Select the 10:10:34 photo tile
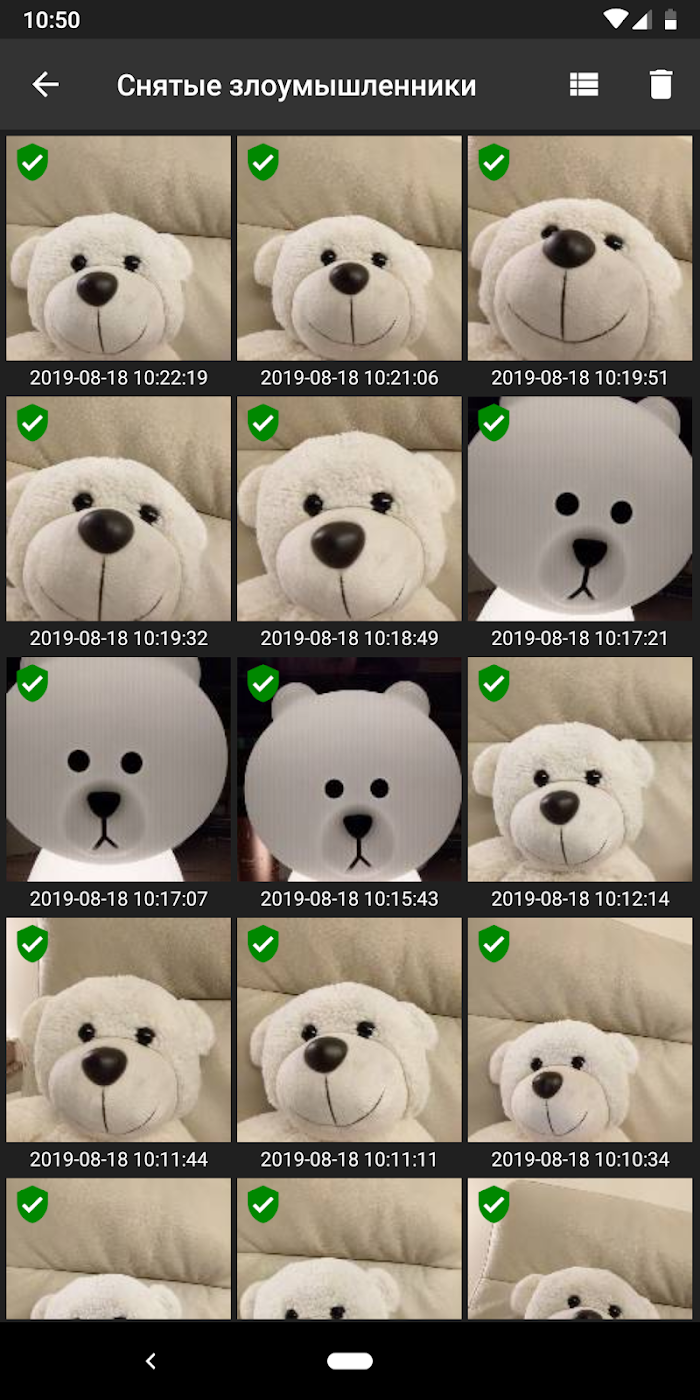This screenshot has width=700, height=1400. pyautogui.click(x=580, y=1030)
